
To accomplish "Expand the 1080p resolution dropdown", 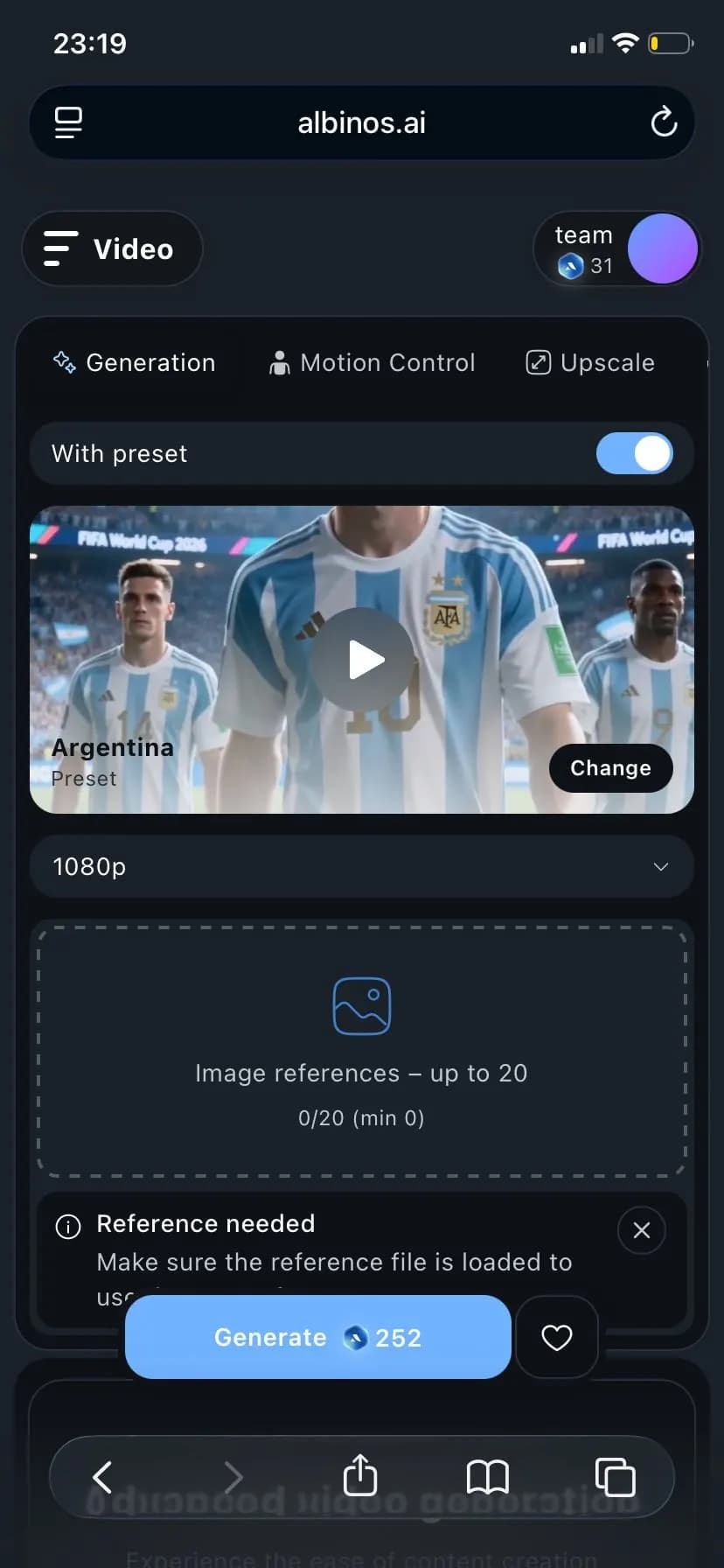I will point(362,866).
